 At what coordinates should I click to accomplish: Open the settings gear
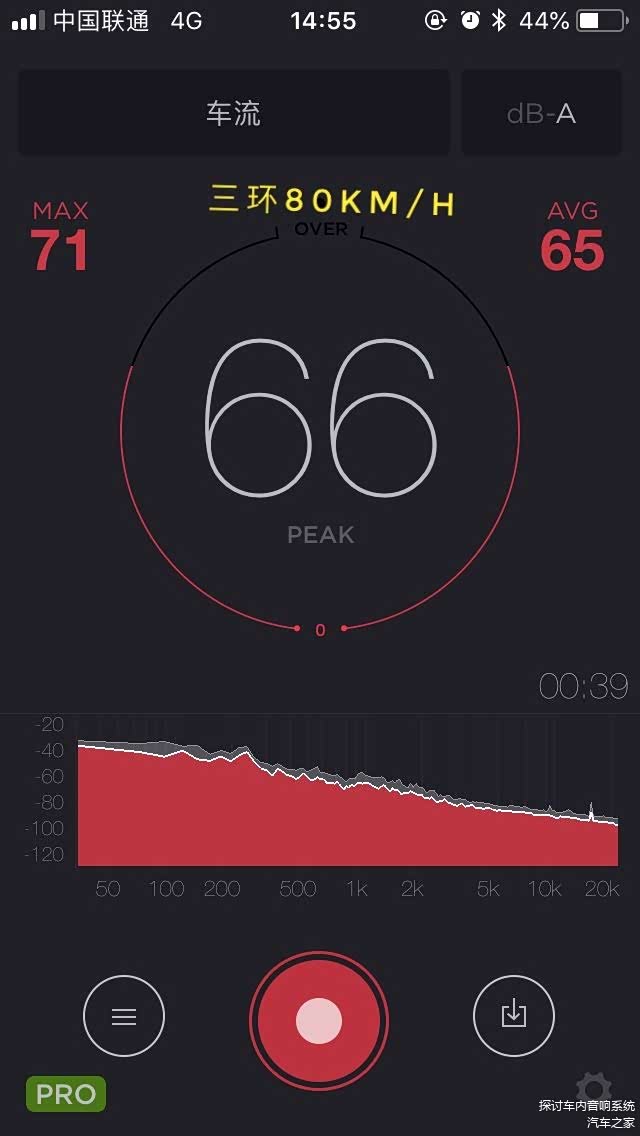(594, 1088)
